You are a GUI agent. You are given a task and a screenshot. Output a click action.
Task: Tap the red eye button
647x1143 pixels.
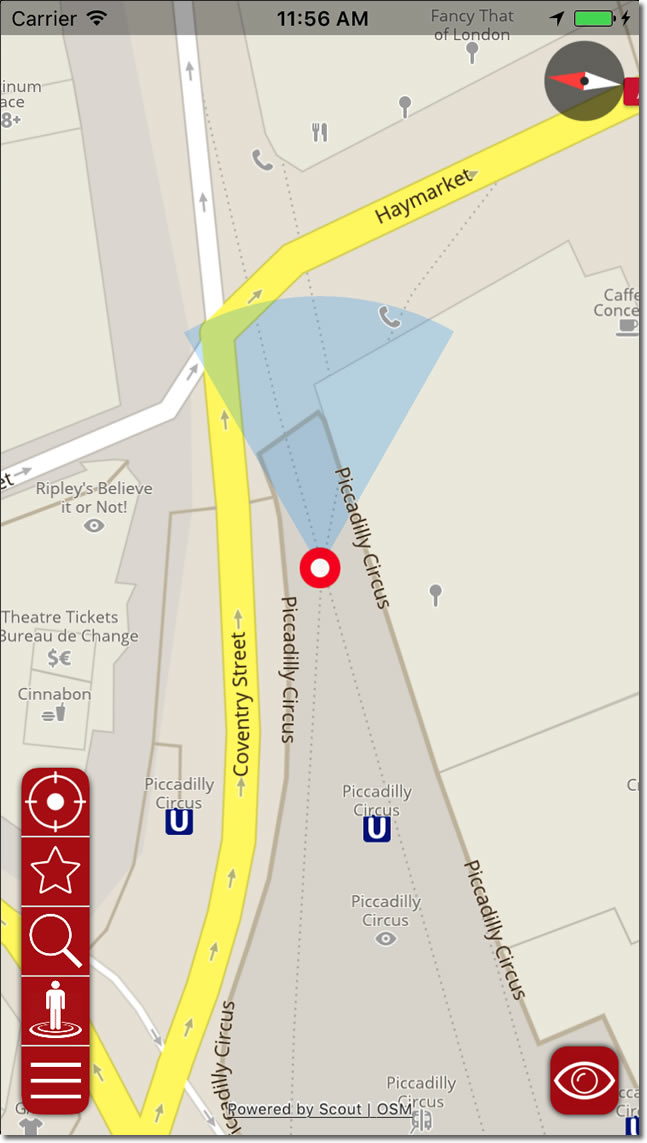584,1080
